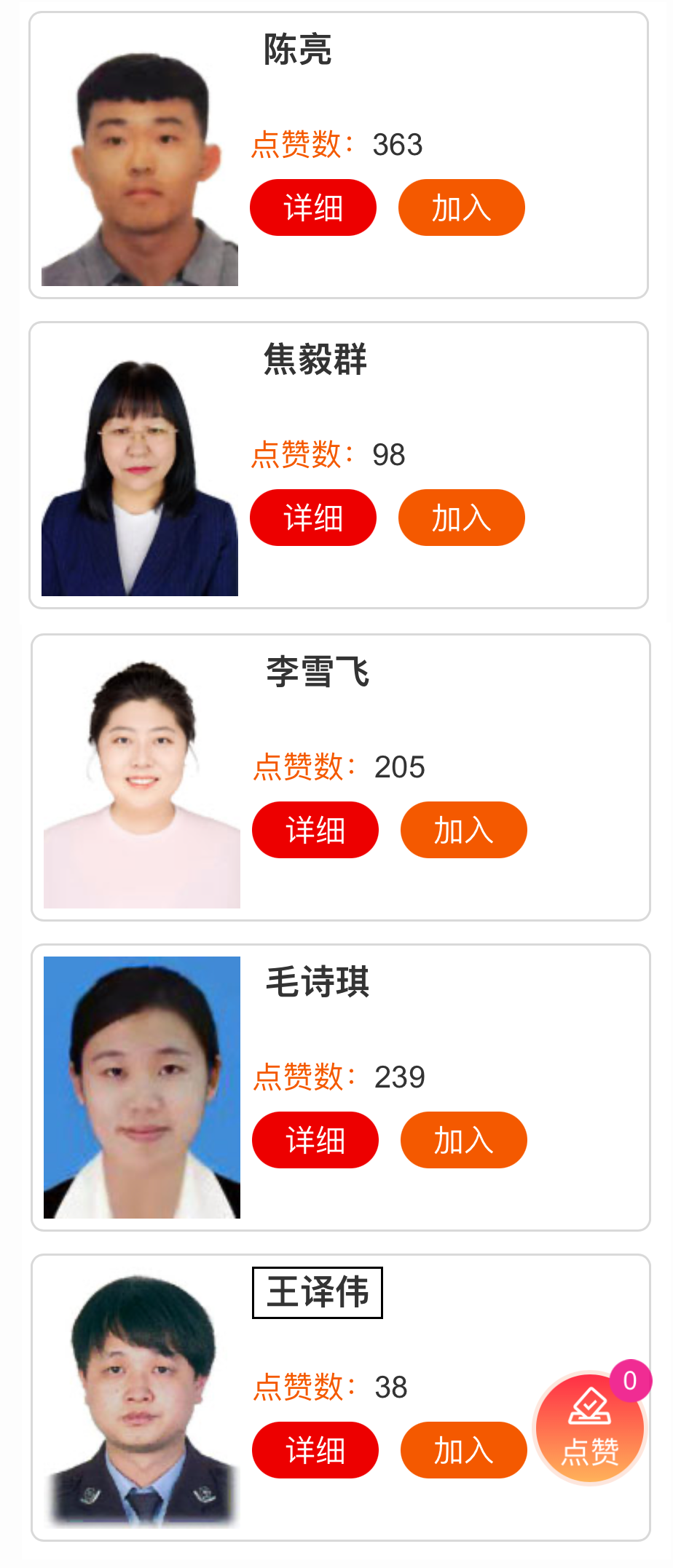Open 陈亮's candidate photo

click(140, 167)
